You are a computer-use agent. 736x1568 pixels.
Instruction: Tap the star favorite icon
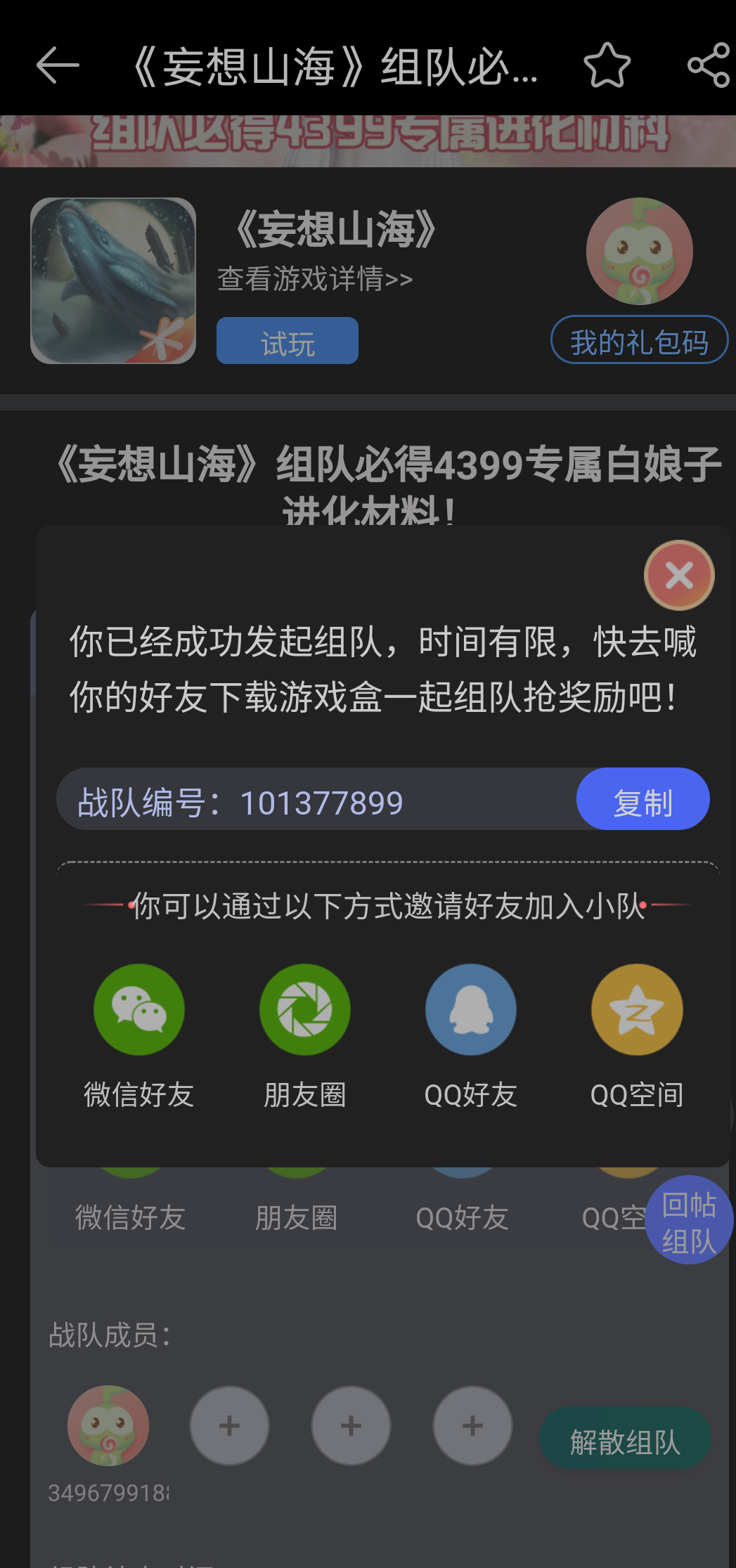606,65
